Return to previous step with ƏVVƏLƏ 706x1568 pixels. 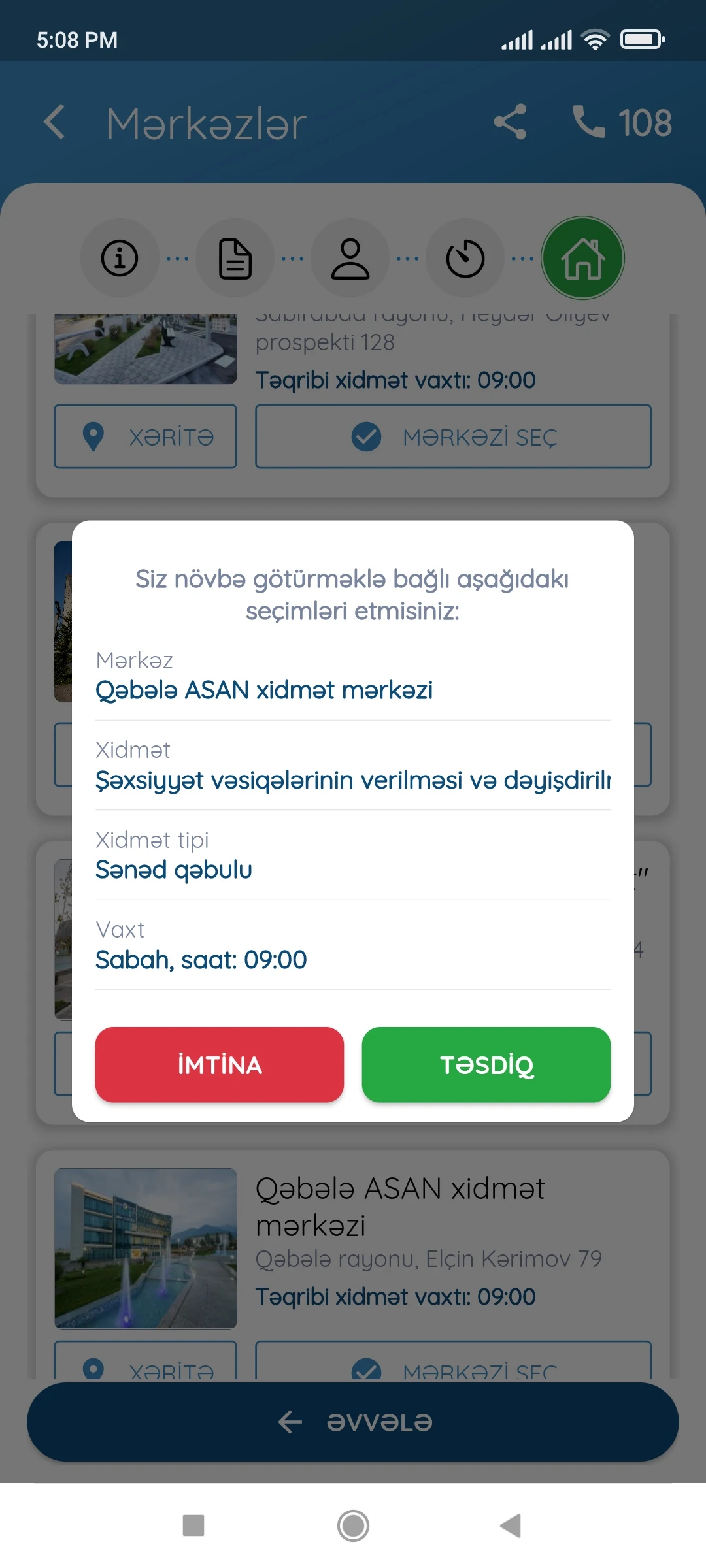click(353, 1422)
